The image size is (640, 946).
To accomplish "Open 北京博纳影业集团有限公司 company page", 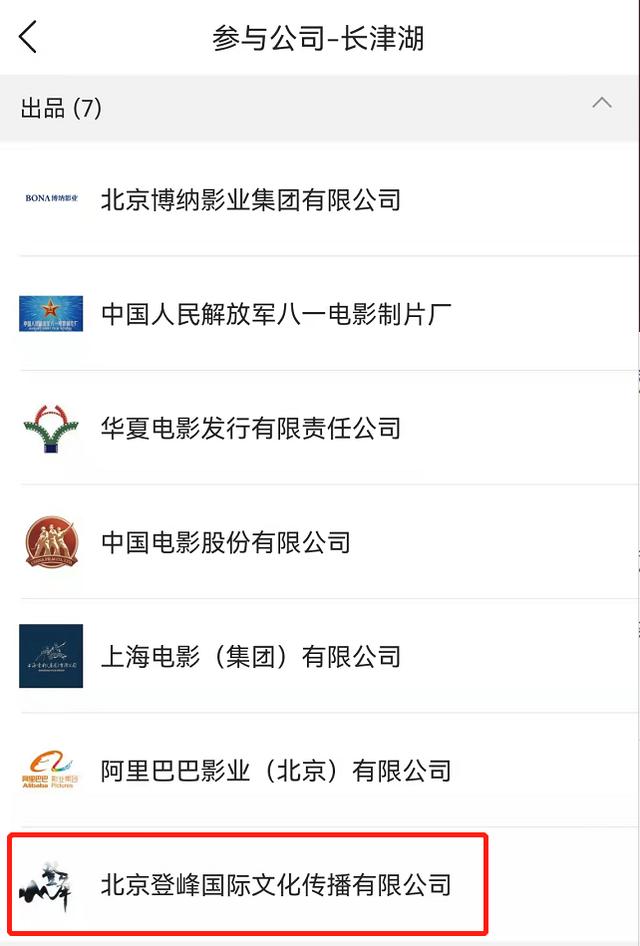I will (x=251, y=200).
